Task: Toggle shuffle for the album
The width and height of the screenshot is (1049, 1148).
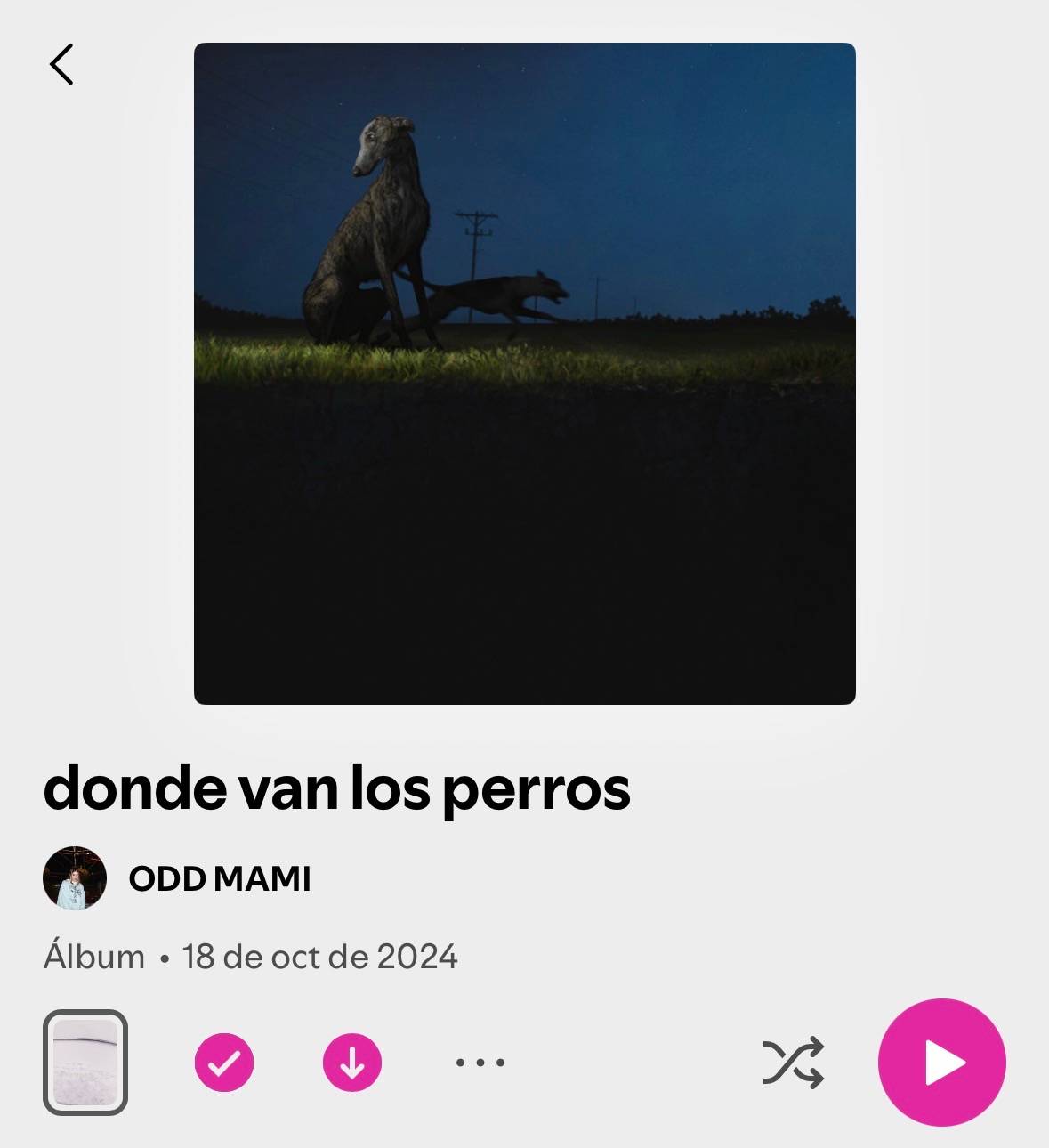Action: click(x=794, y=1063)
